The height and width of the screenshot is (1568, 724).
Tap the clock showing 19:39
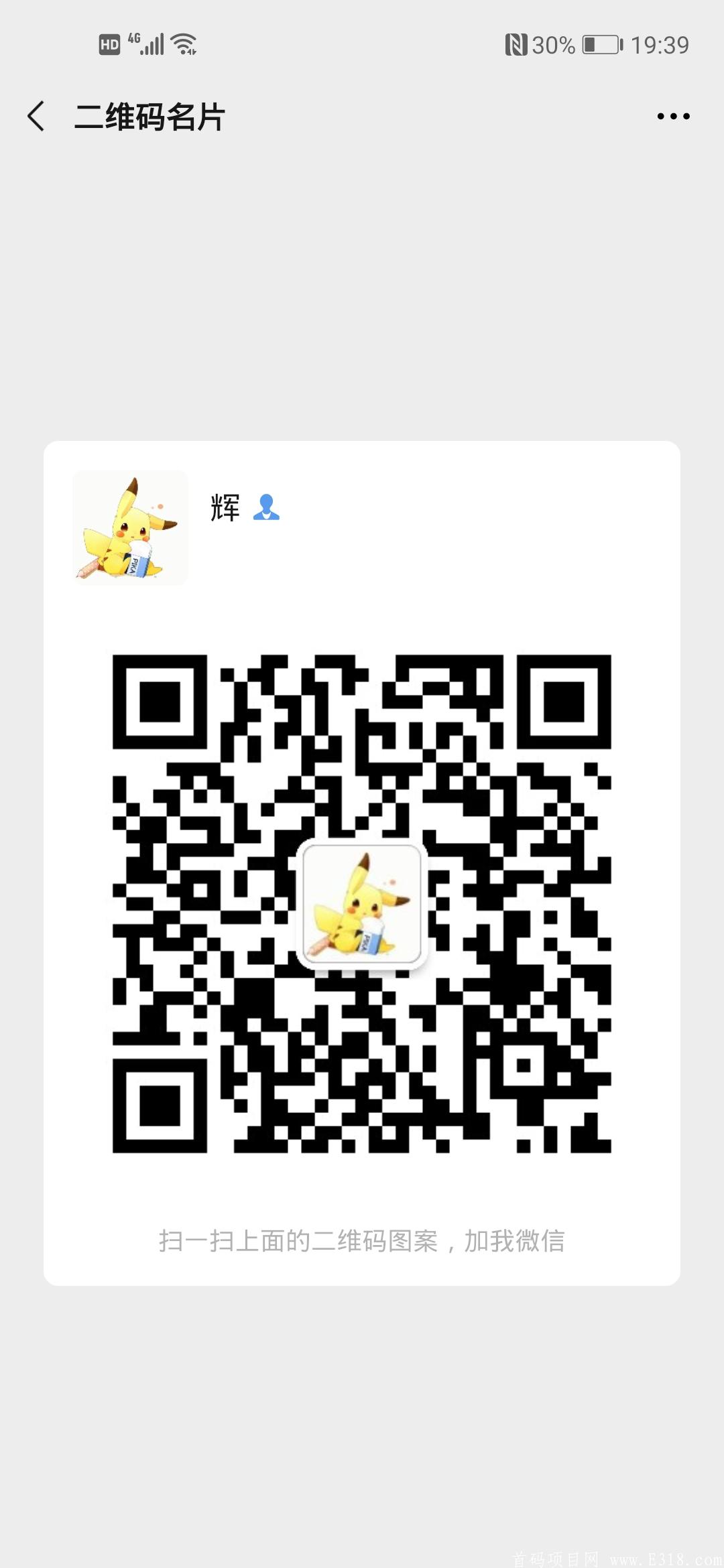[660, 44]
